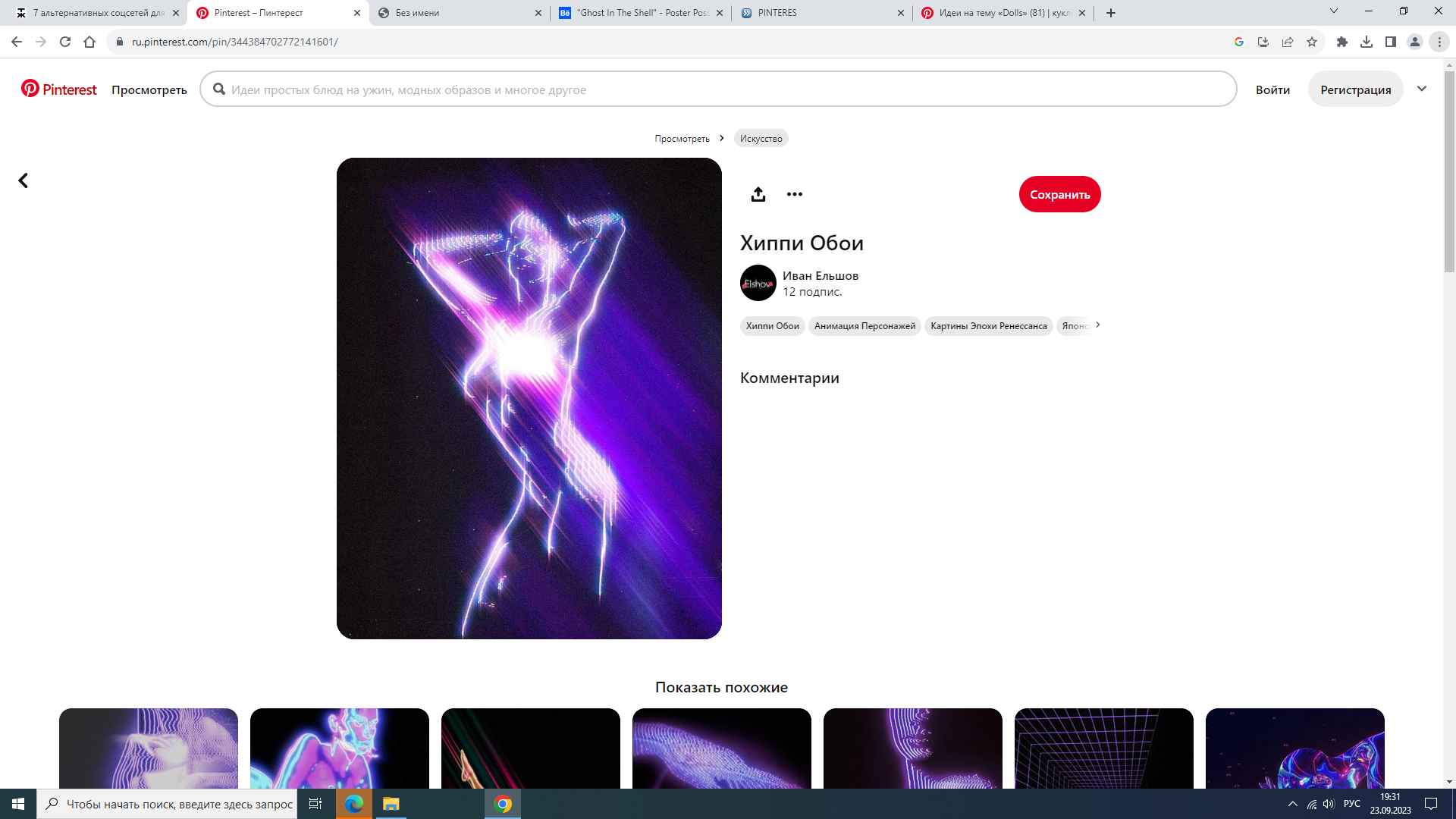Select the Хиппи Обои tag chip

tap(772, 326)
